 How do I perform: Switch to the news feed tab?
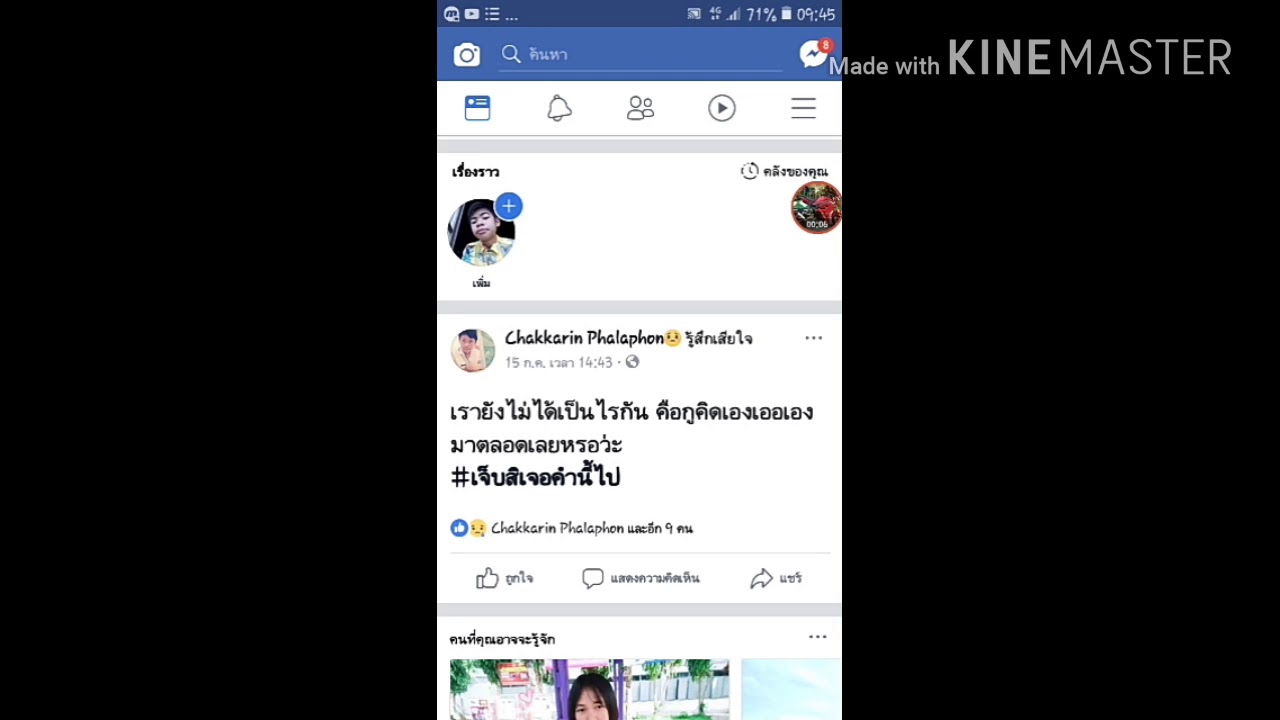click(x=477, y=108)
